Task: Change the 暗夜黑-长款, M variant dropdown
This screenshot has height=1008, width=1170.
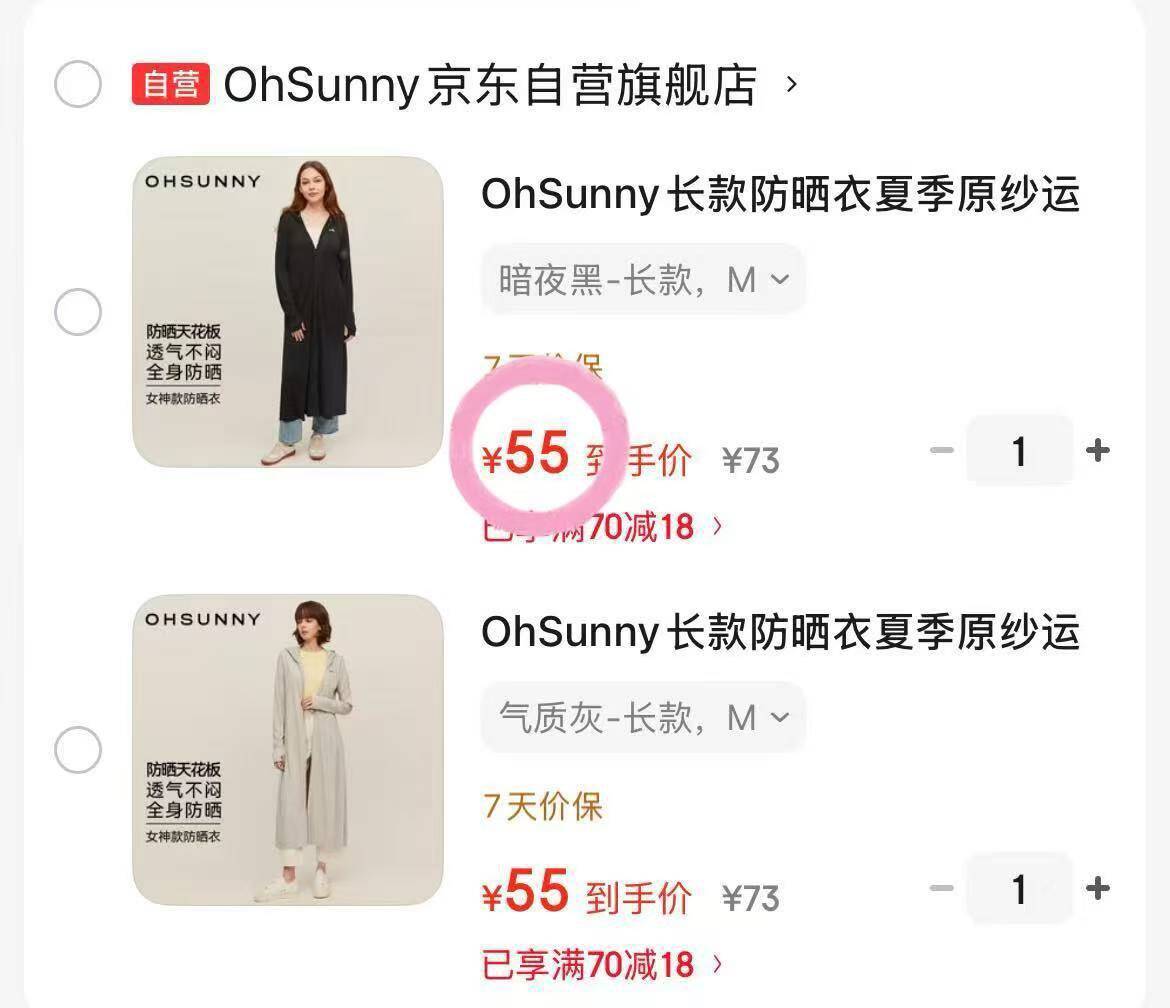Action: (643, 280)
